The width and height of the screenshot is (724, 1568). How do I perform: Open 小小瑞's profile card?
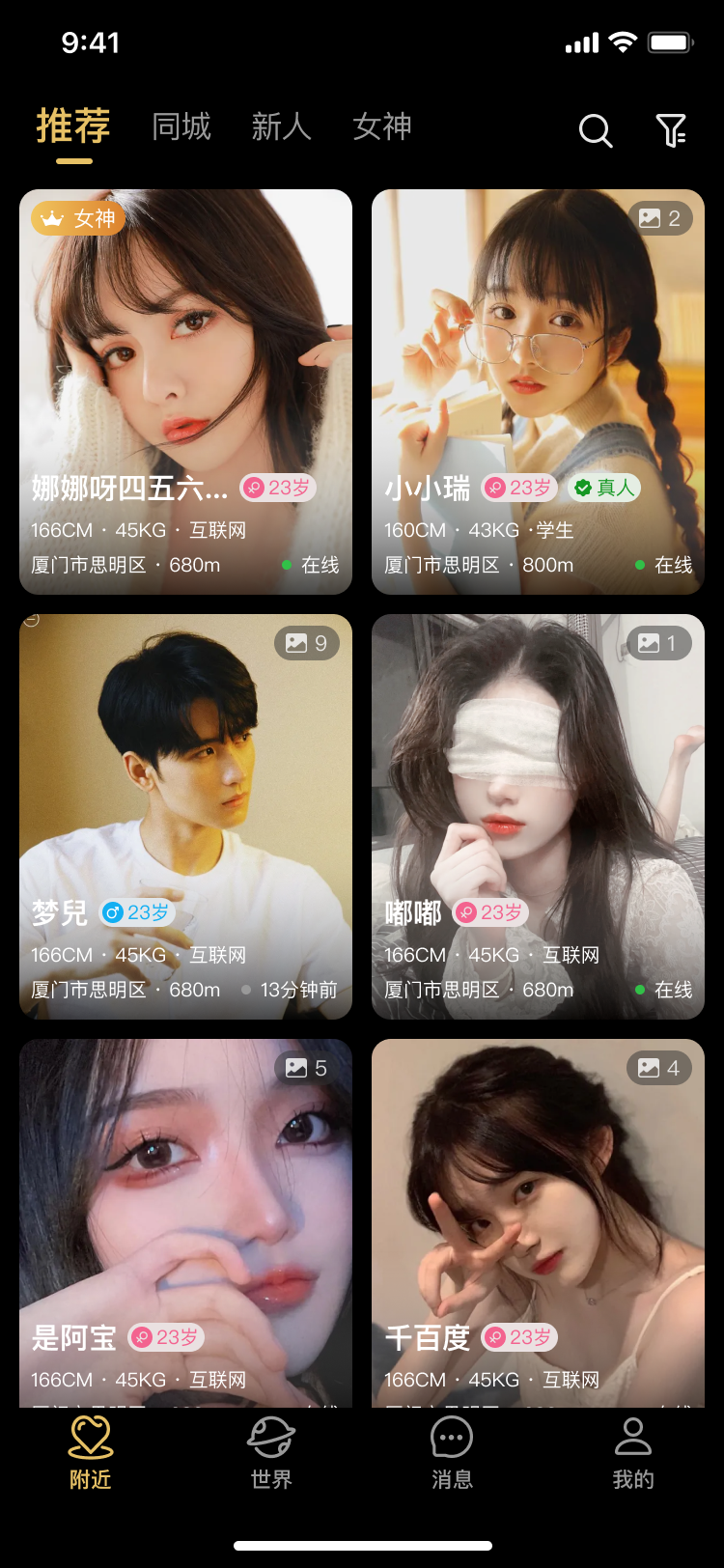click(x=538, y=391)
